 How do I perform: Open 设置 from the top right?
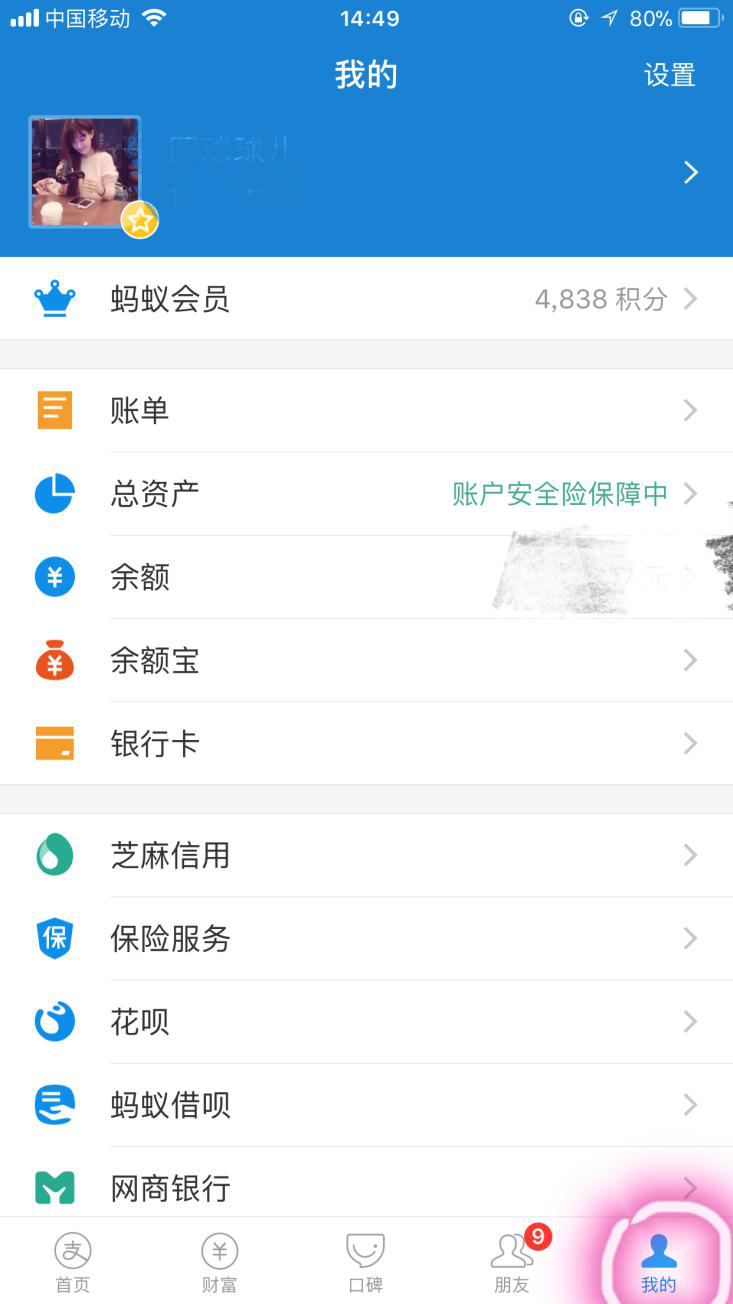(x=669, y=75)
